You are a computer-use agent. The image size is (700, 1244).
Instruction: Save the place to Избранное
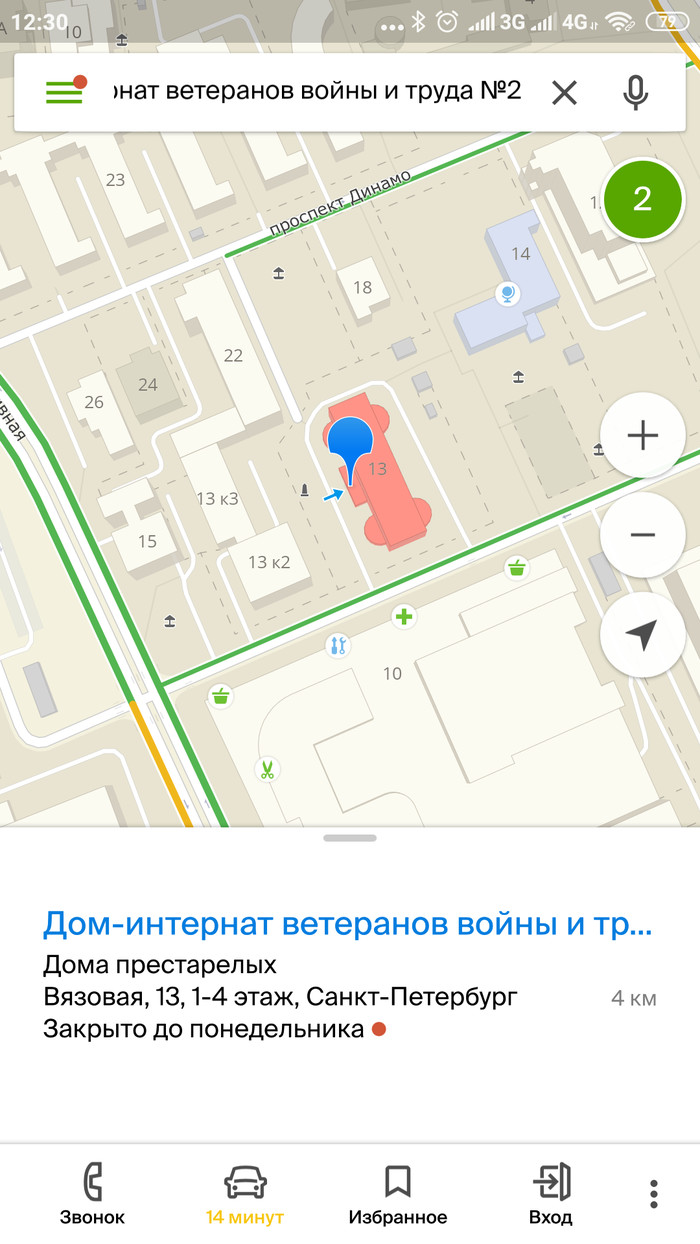397,1194
